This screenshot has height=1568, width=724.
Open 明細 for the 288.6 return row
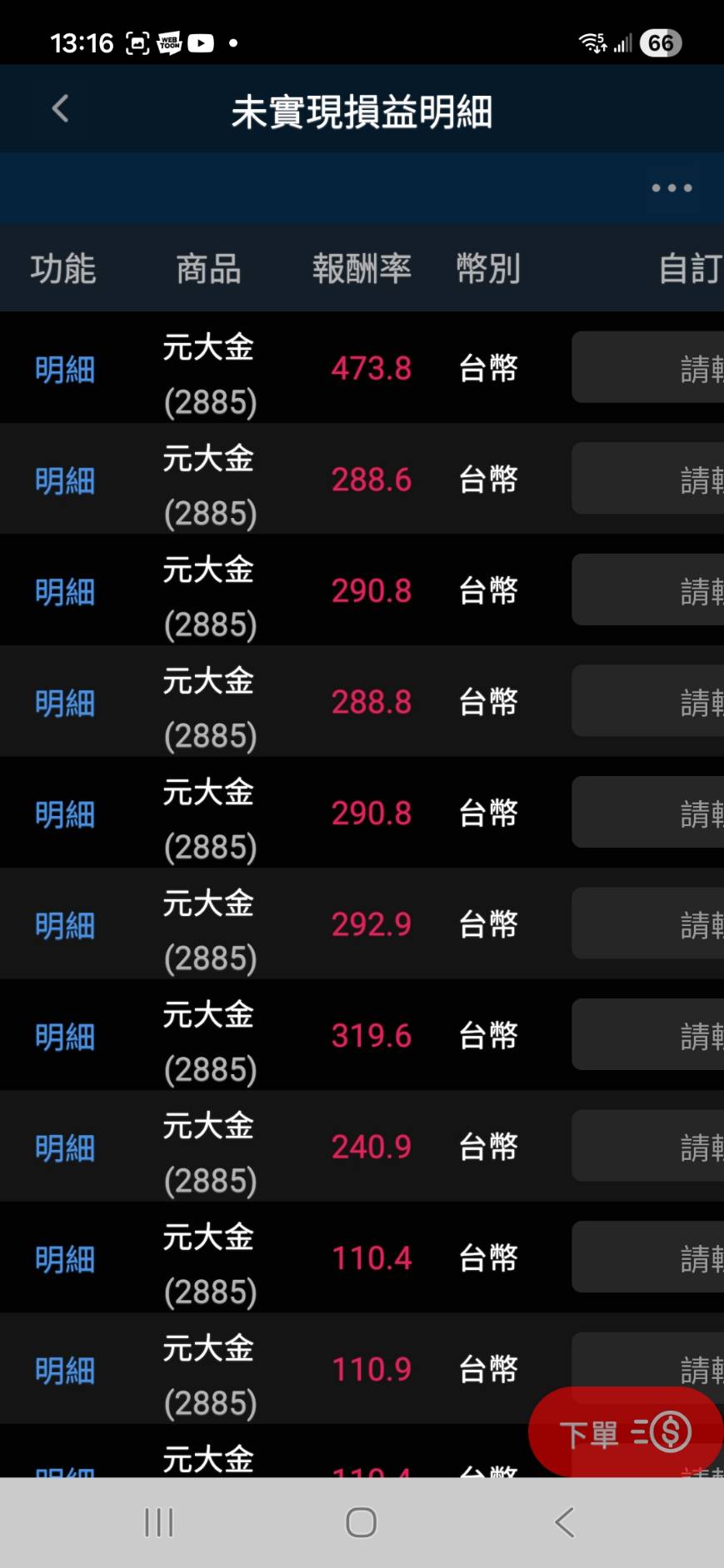(x=65, y=480)
